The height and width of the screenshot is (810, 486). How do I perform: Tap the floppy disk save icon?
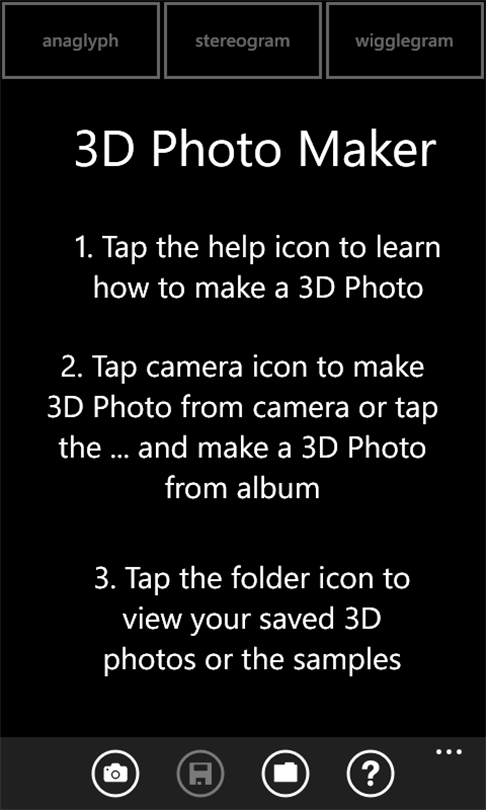click(200, 773)
